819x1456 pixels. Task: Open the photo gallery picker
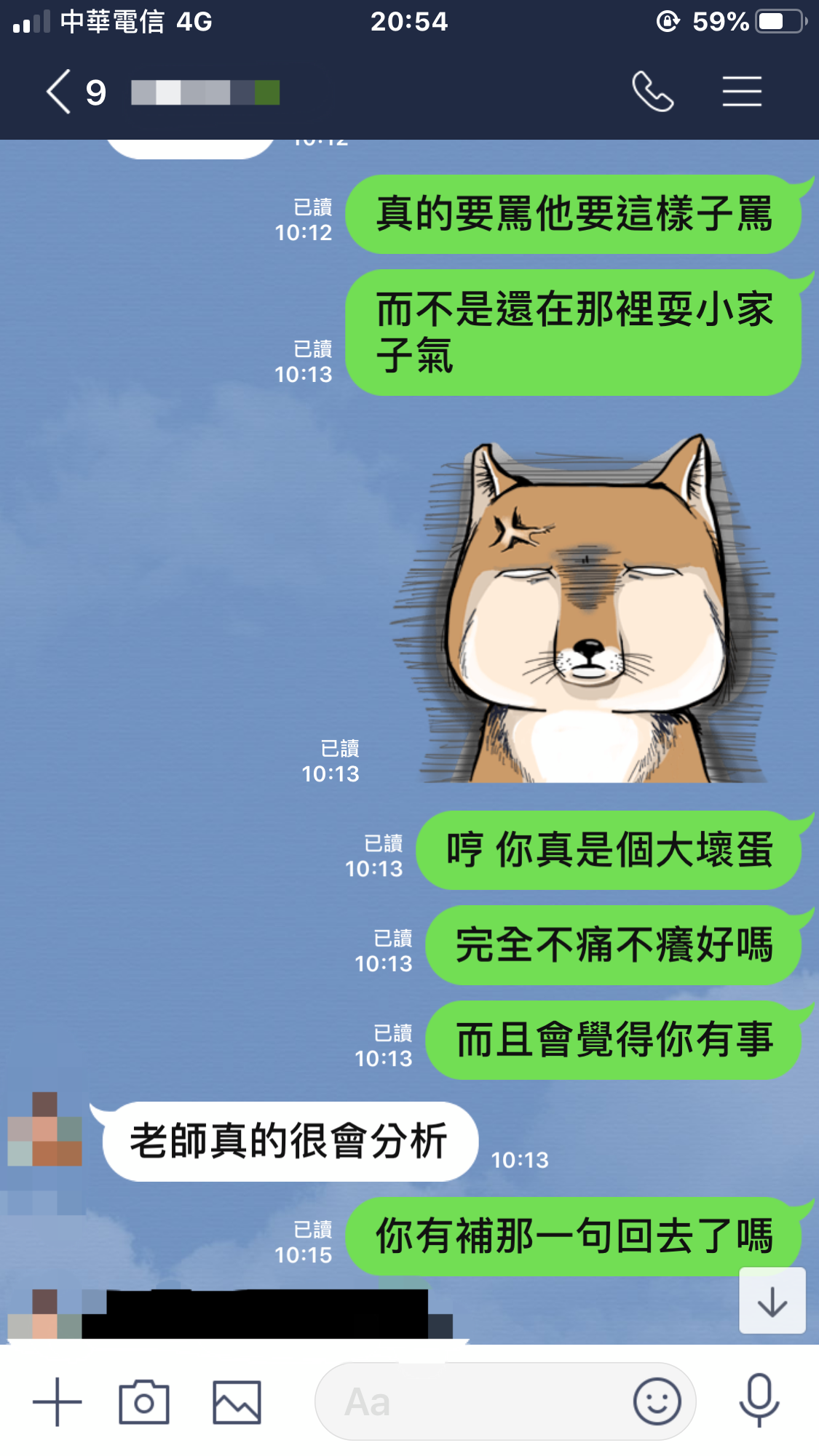pyautogui.click(x=237, y=1401)
